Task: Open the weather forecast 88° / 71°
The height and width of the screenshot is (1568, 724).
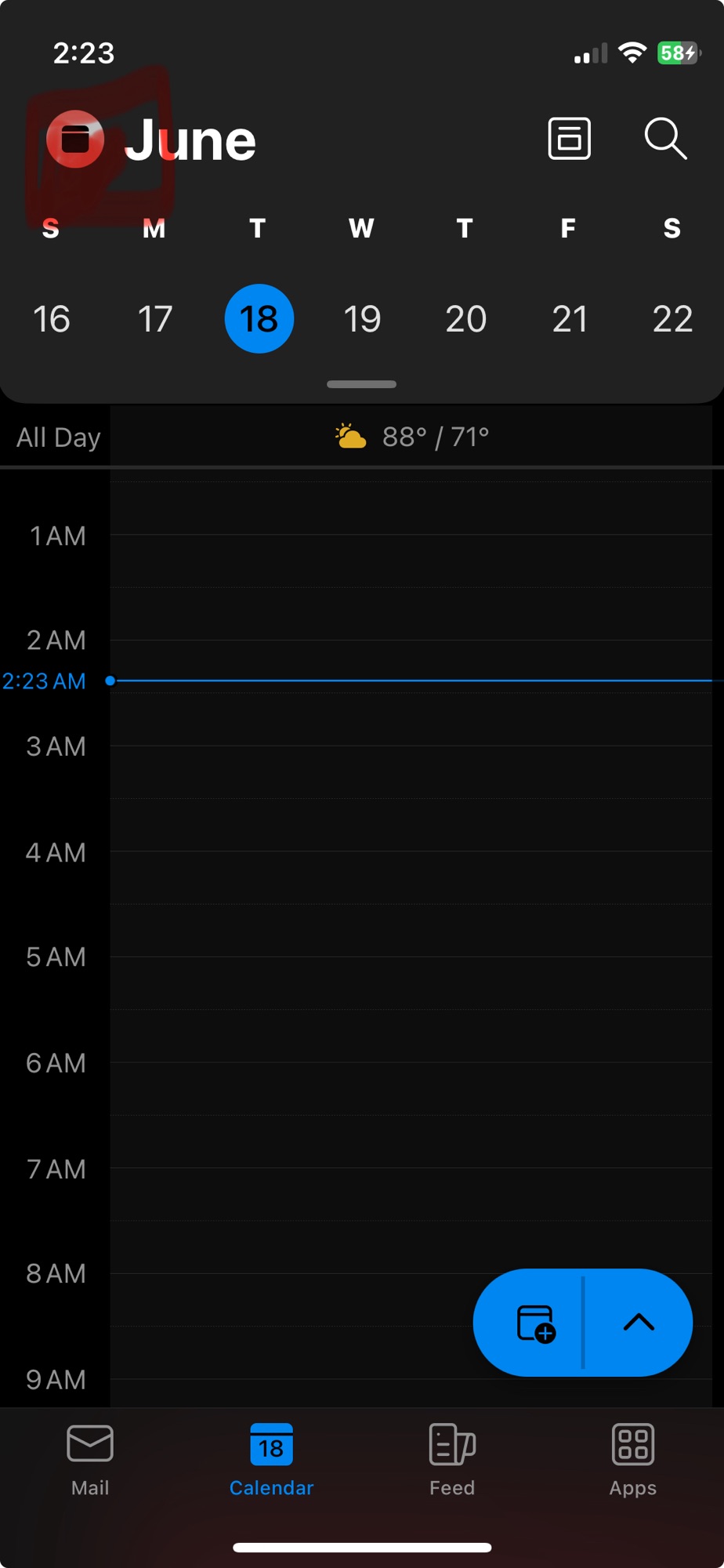Action: pos(412,437)
